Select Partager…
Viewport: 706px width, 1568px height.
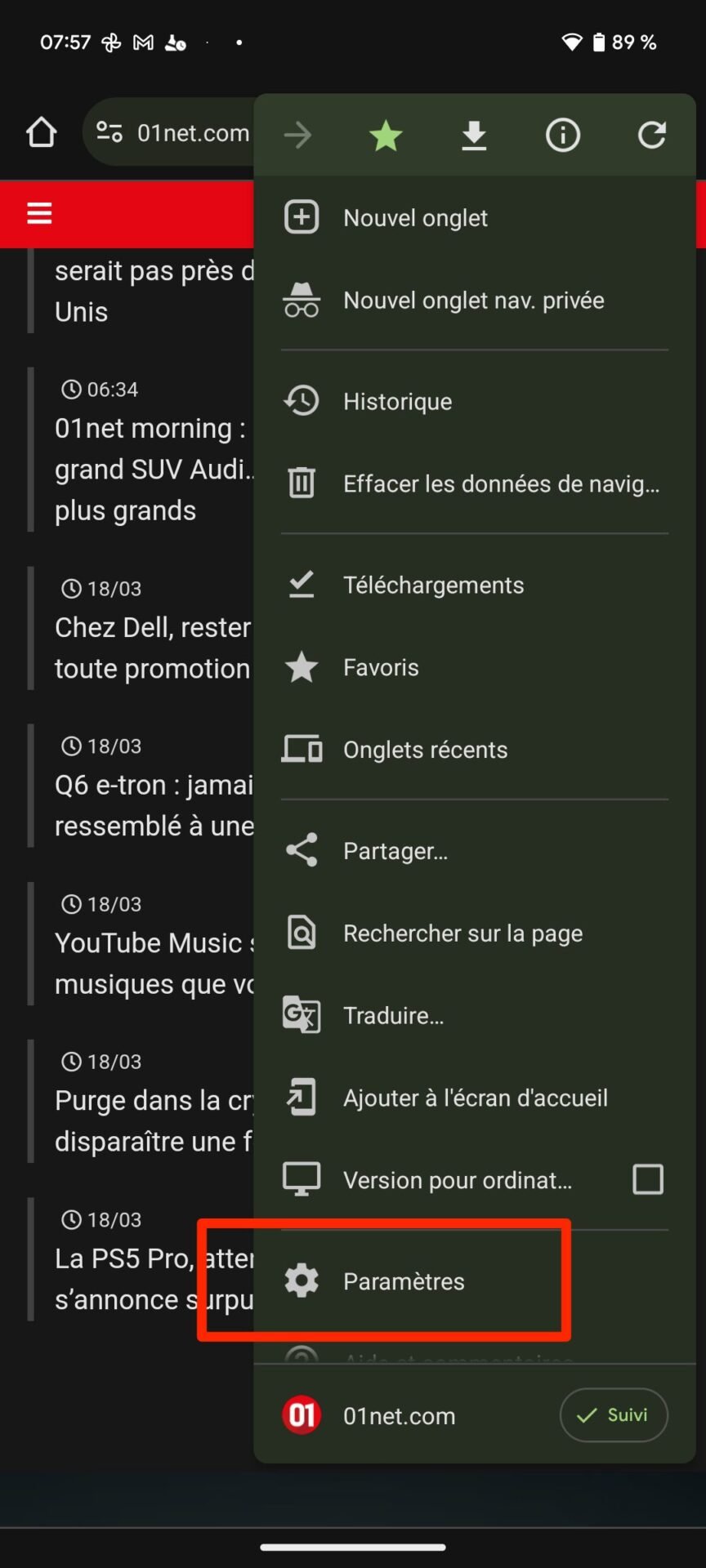pyautogui.click(x=474, y=851)
